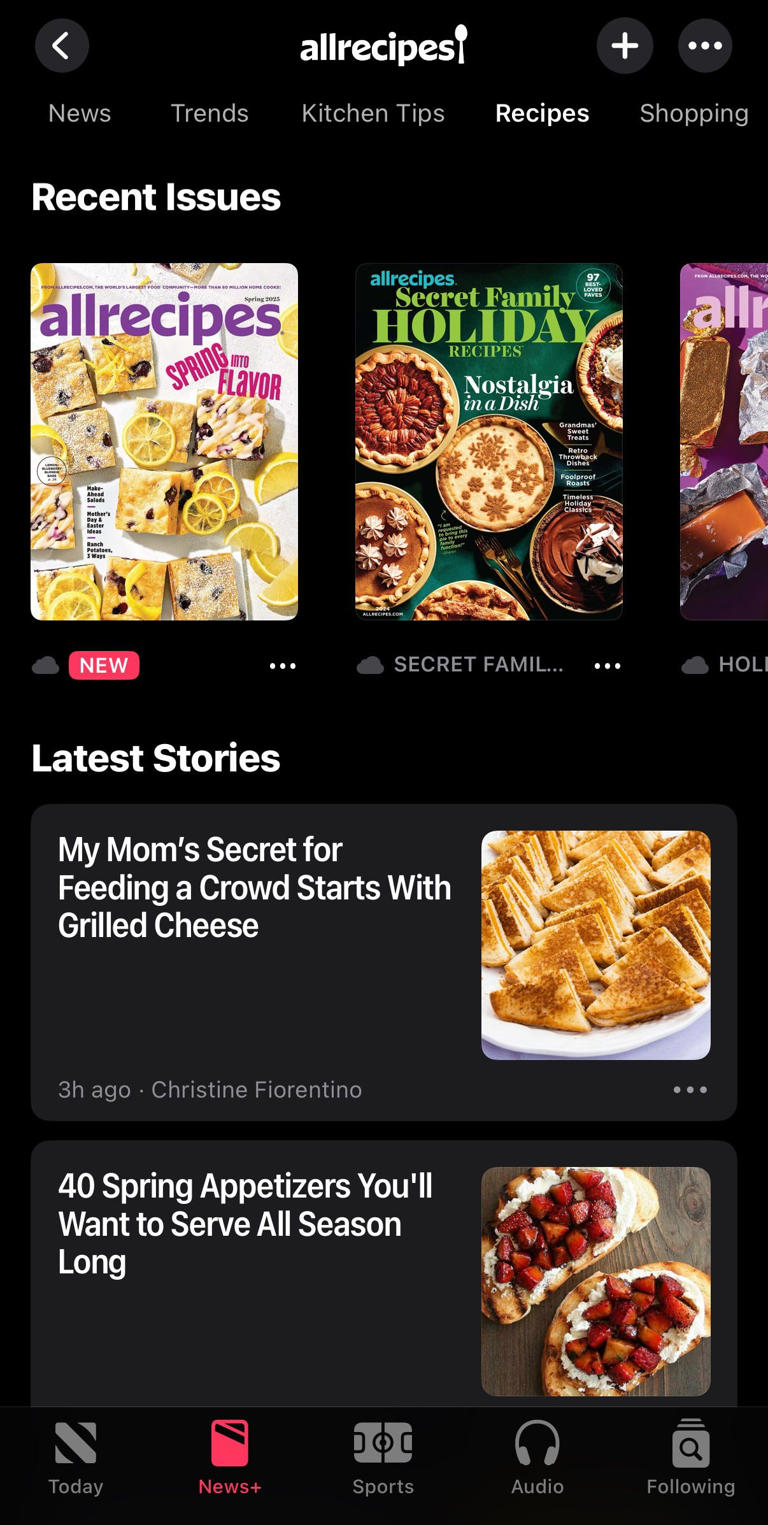Screen dimensions: 768x1525
Task: Go back to the previous screen
Action: pyautogui.click(x=62, y=45)
